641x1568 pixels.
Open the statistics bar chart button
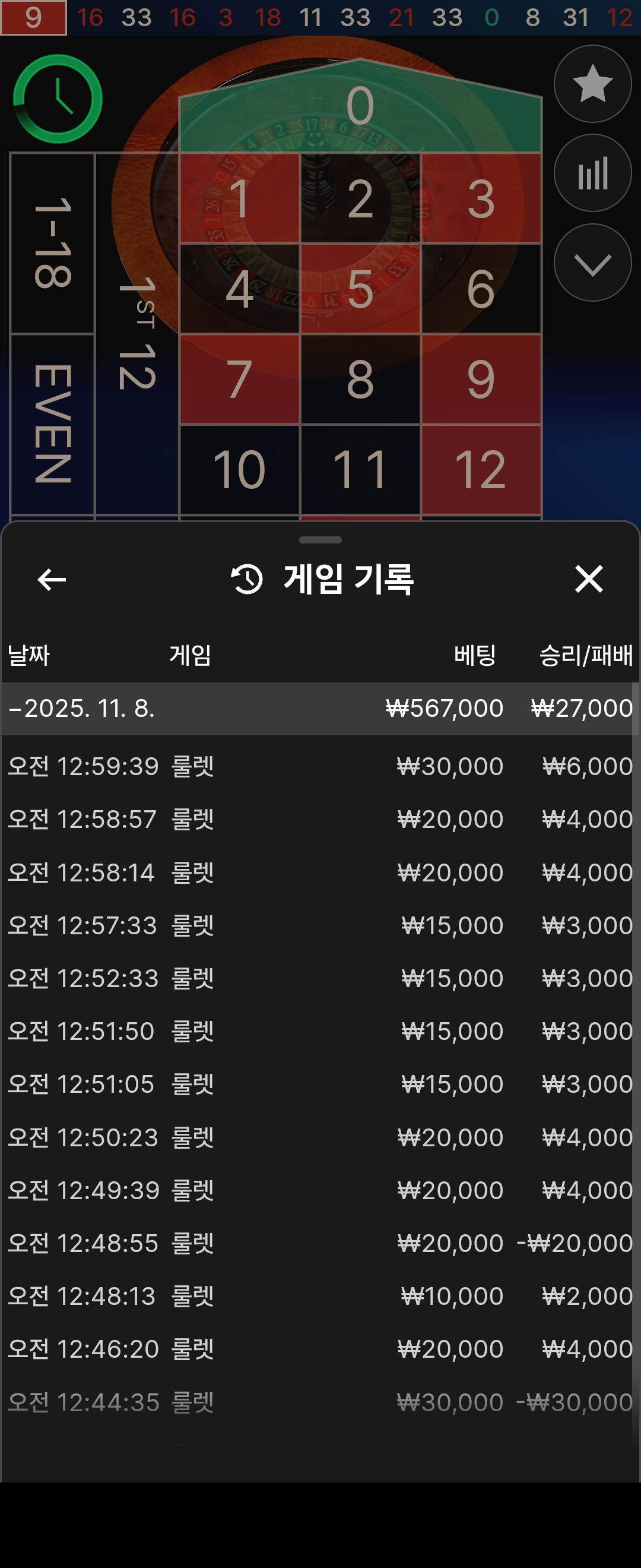pyautogui.click(x=592, y=173)
